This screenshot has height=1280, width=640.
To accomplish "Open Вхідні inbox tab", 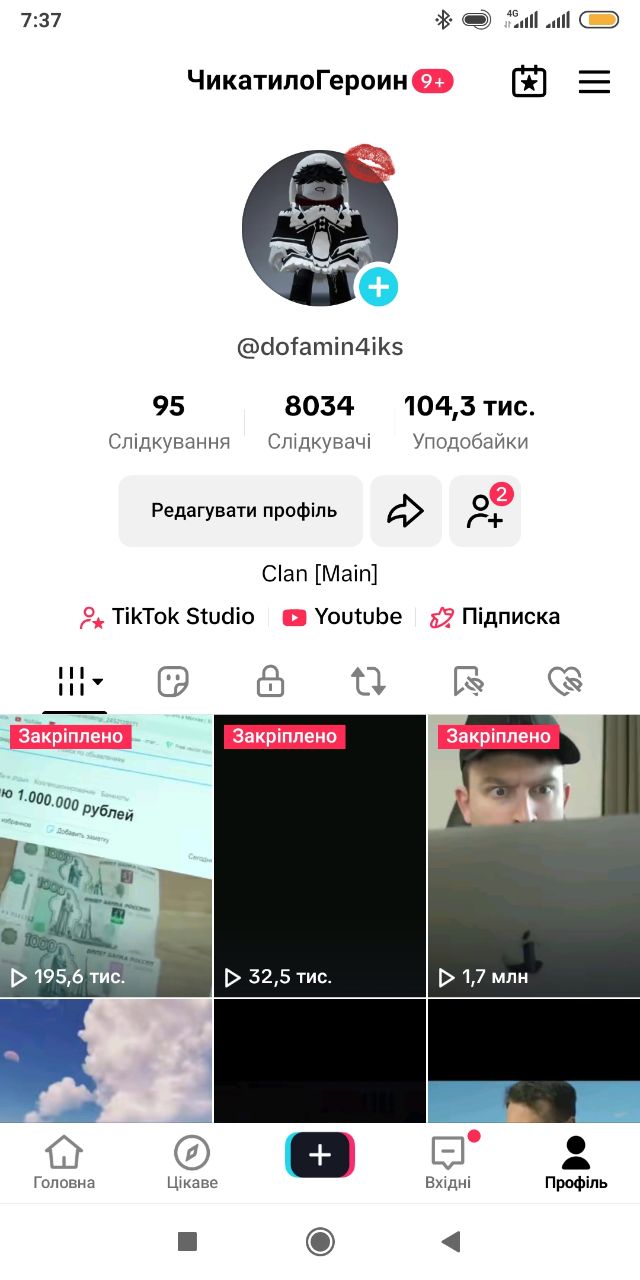I will [448, 1163].
